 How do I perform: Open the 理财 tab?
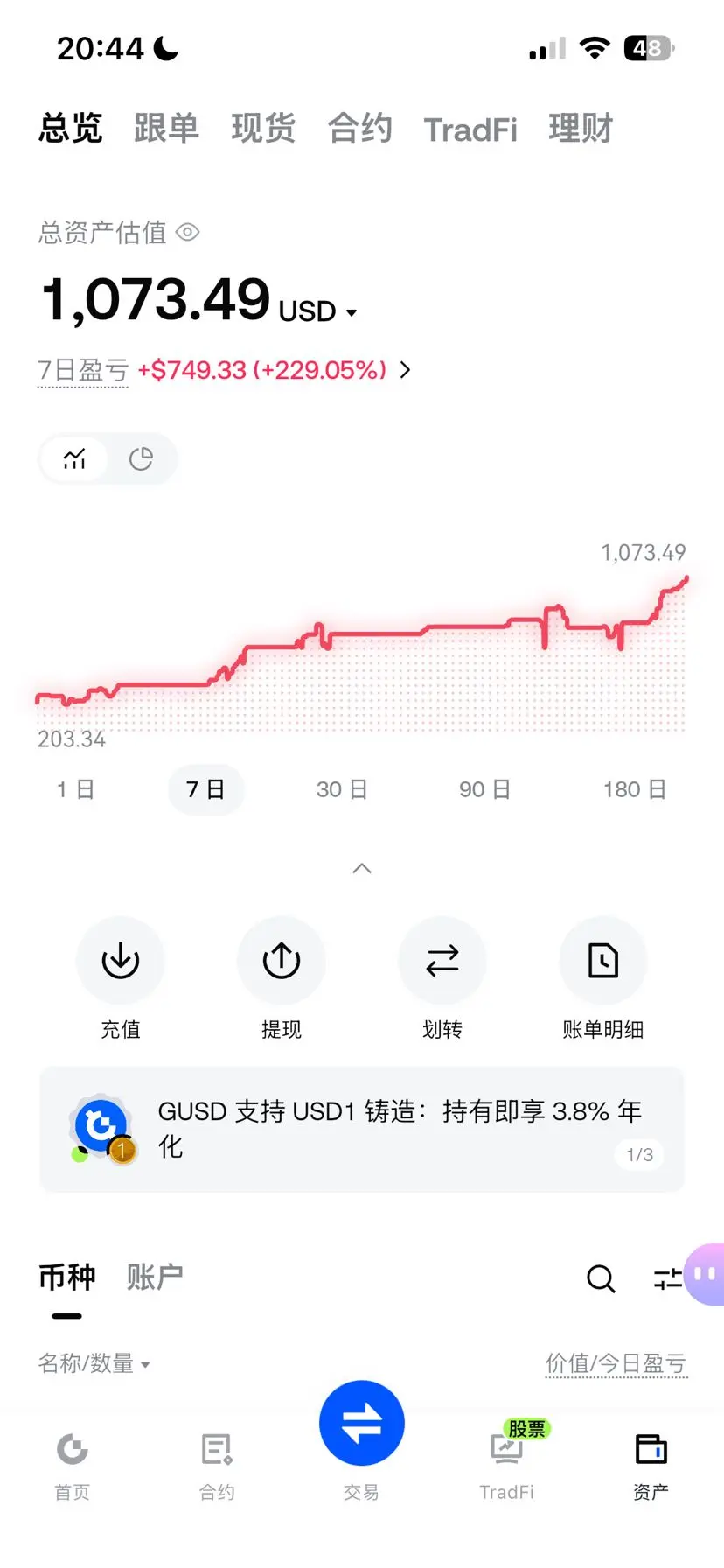(x=581, y=129)
